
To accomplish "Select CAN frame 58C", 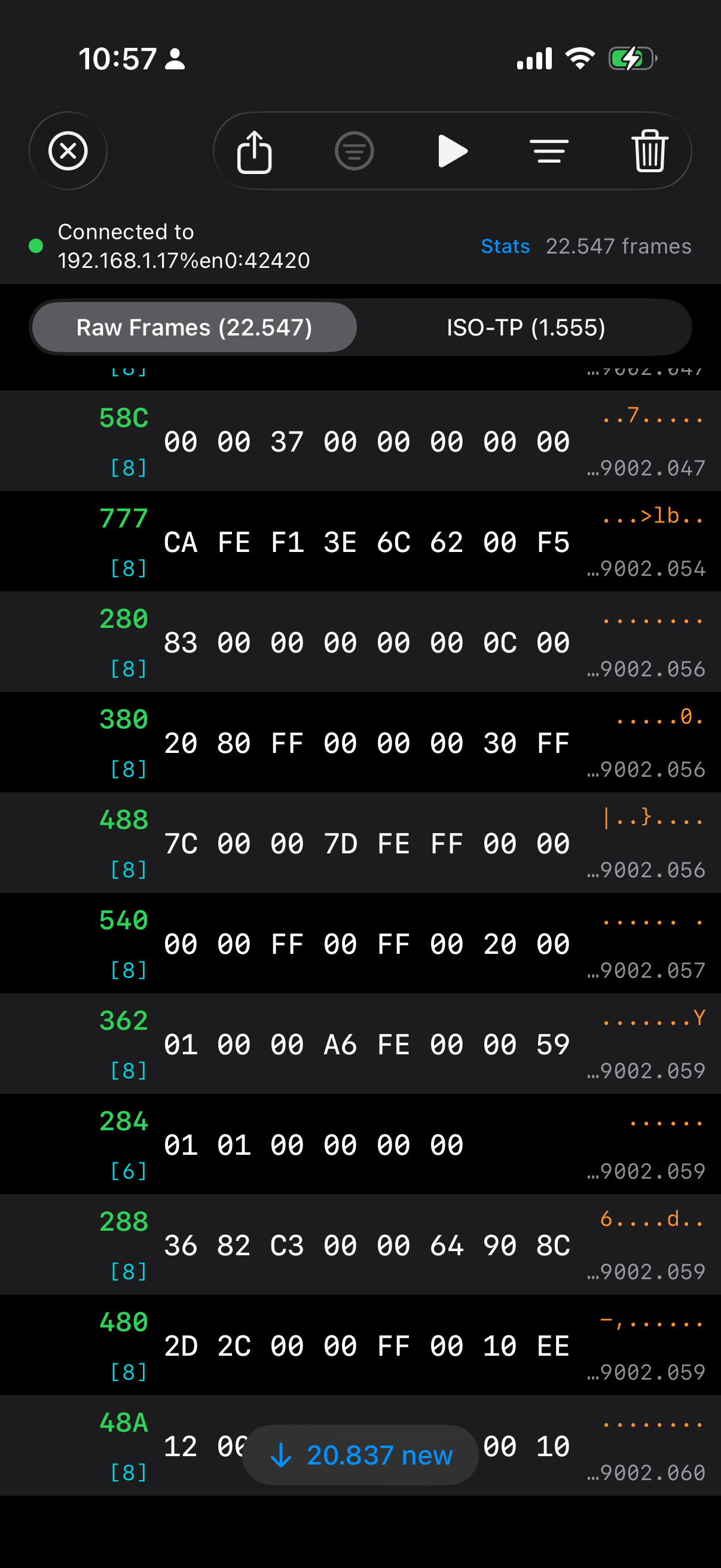I will pos(360,441).
